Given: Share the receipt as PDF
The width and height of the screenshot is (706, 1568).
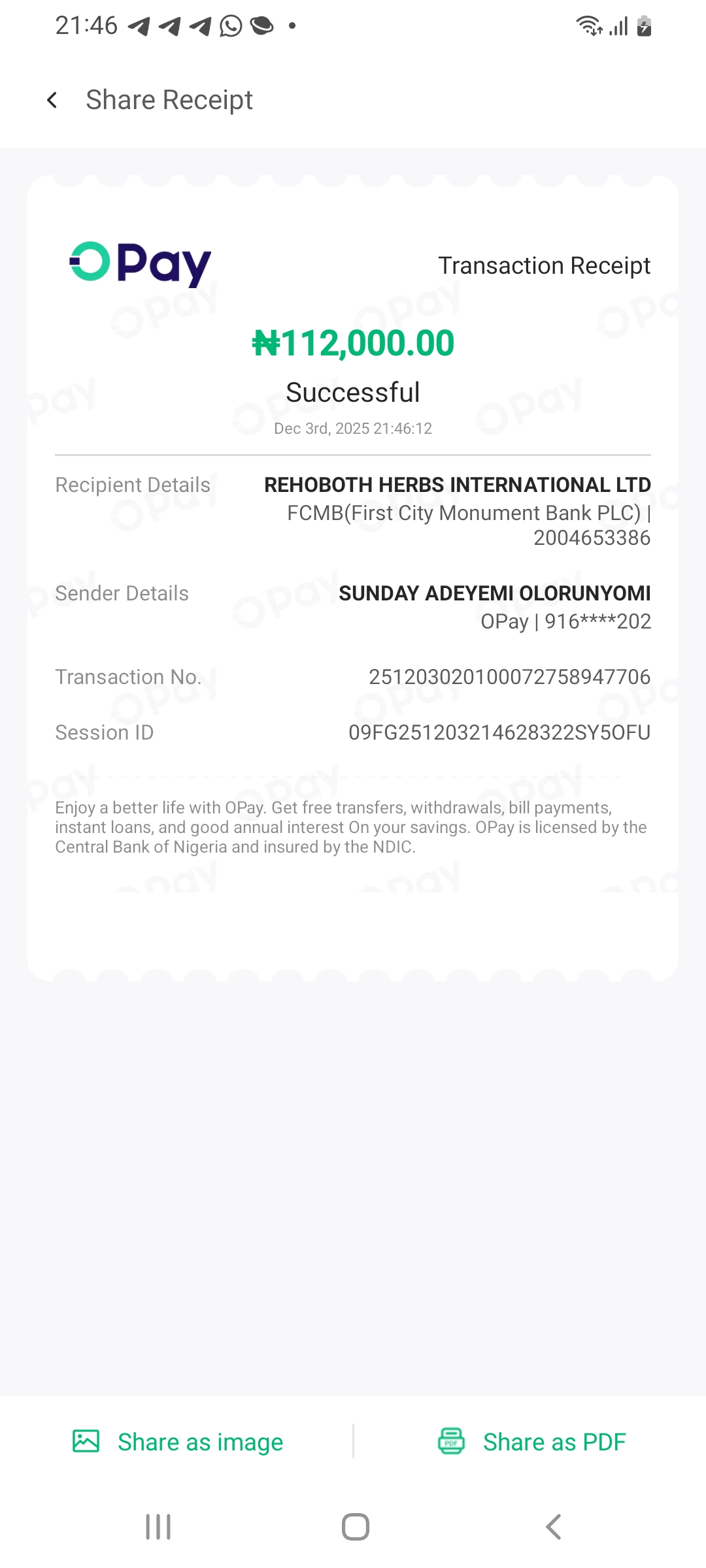Looking at the screenshot, I should pyautogui.click(x=532, y=1441).
